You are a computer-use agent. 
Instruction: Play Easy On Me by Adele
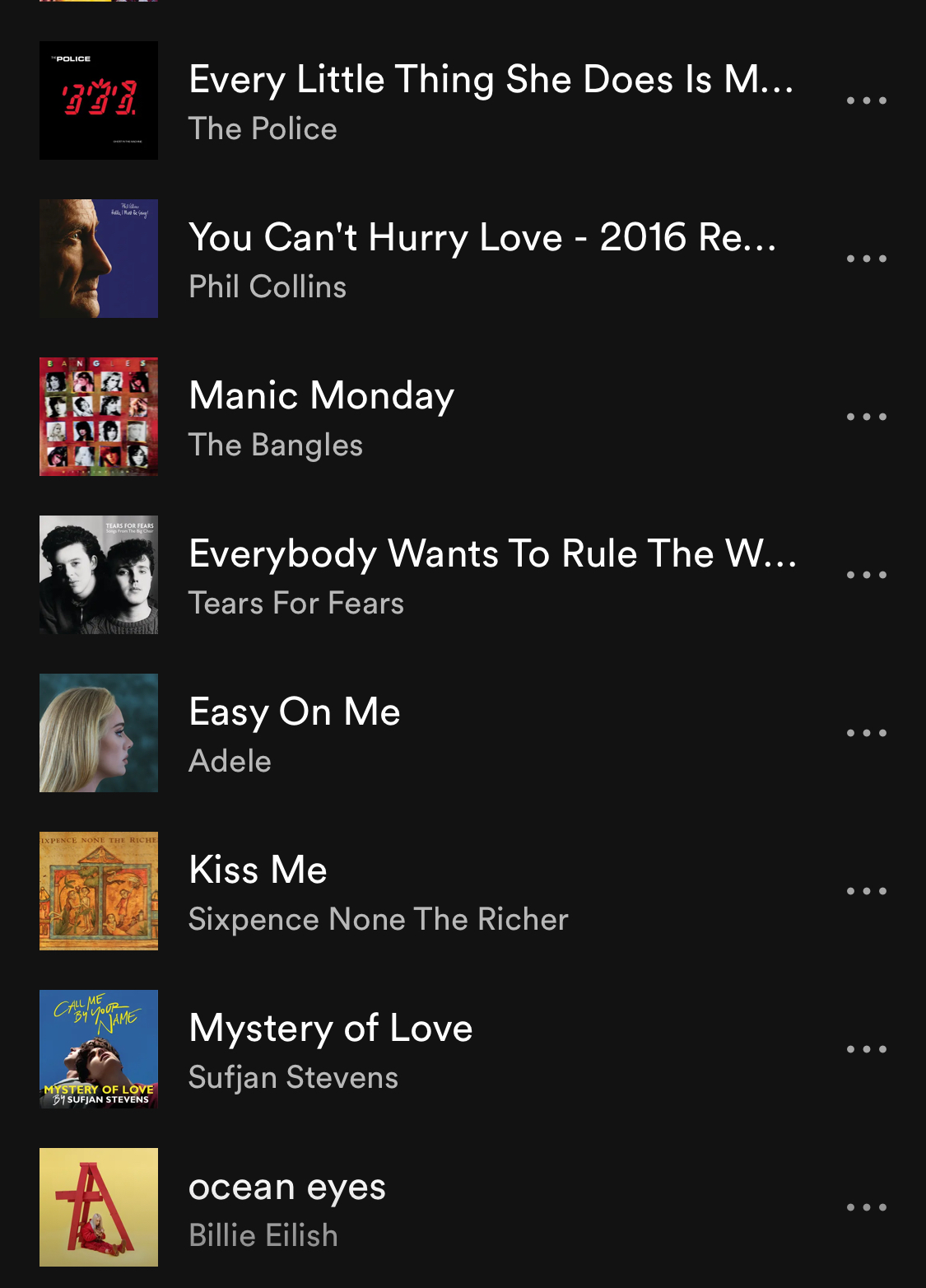click(x=295, y=713)
